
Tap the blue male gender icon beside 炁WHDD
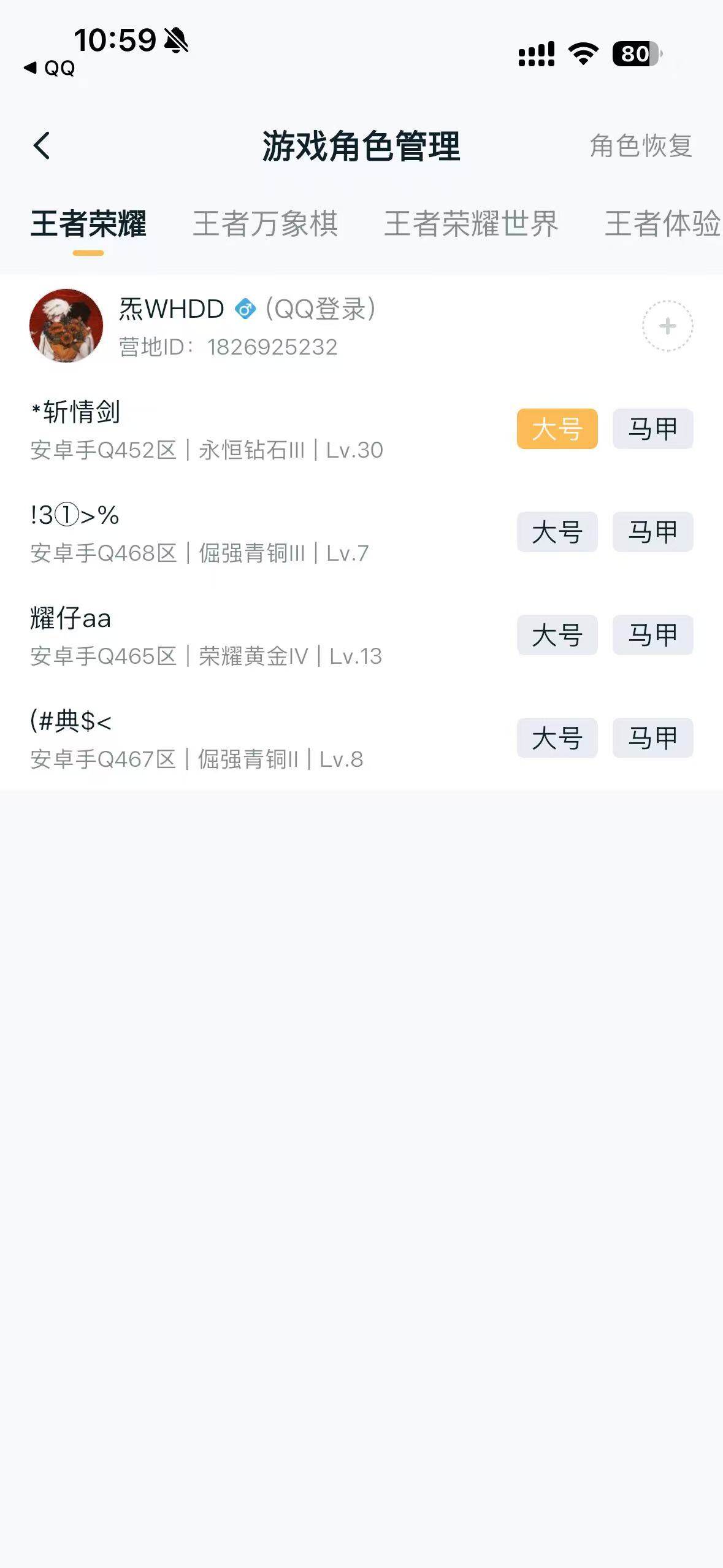point(245,310)
